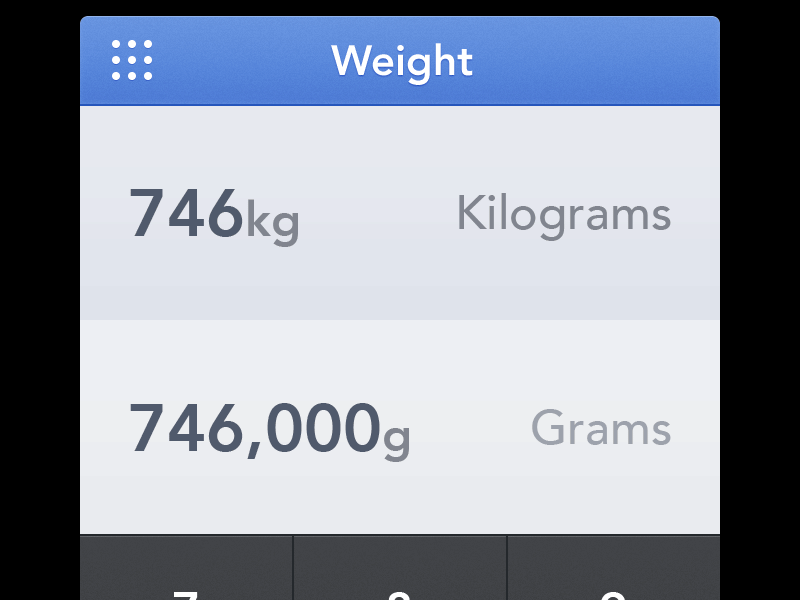Open the dotted grid menu icon
The height and width of the screenshot is (600, 800).
pyautogui.click(x=132, y=61)
